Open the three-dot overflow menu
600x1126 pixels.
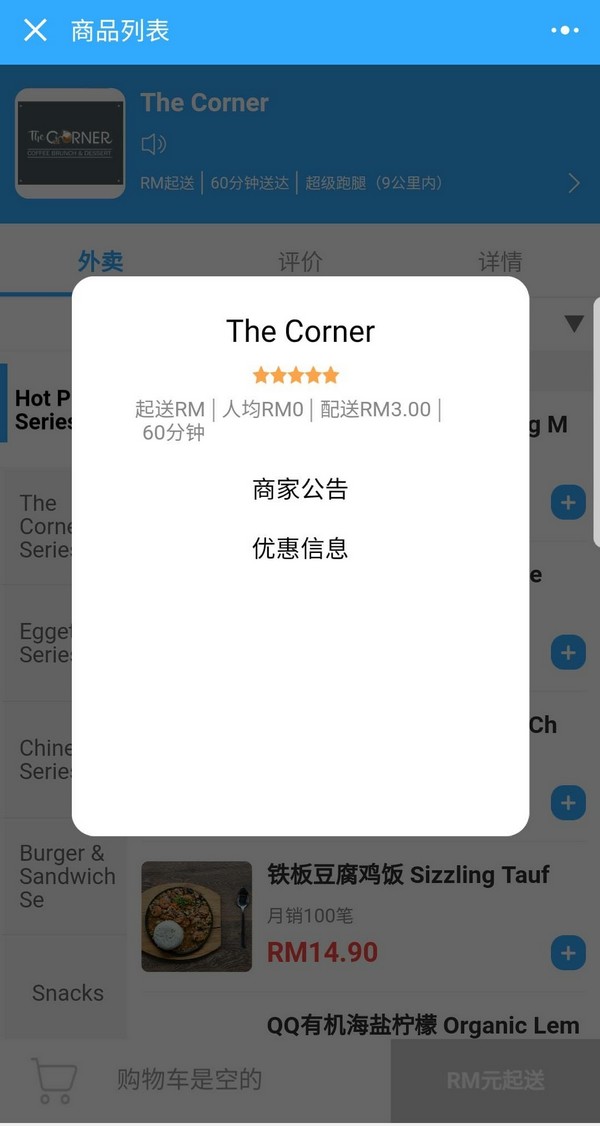pyautogui.click(x=565, y=30)
